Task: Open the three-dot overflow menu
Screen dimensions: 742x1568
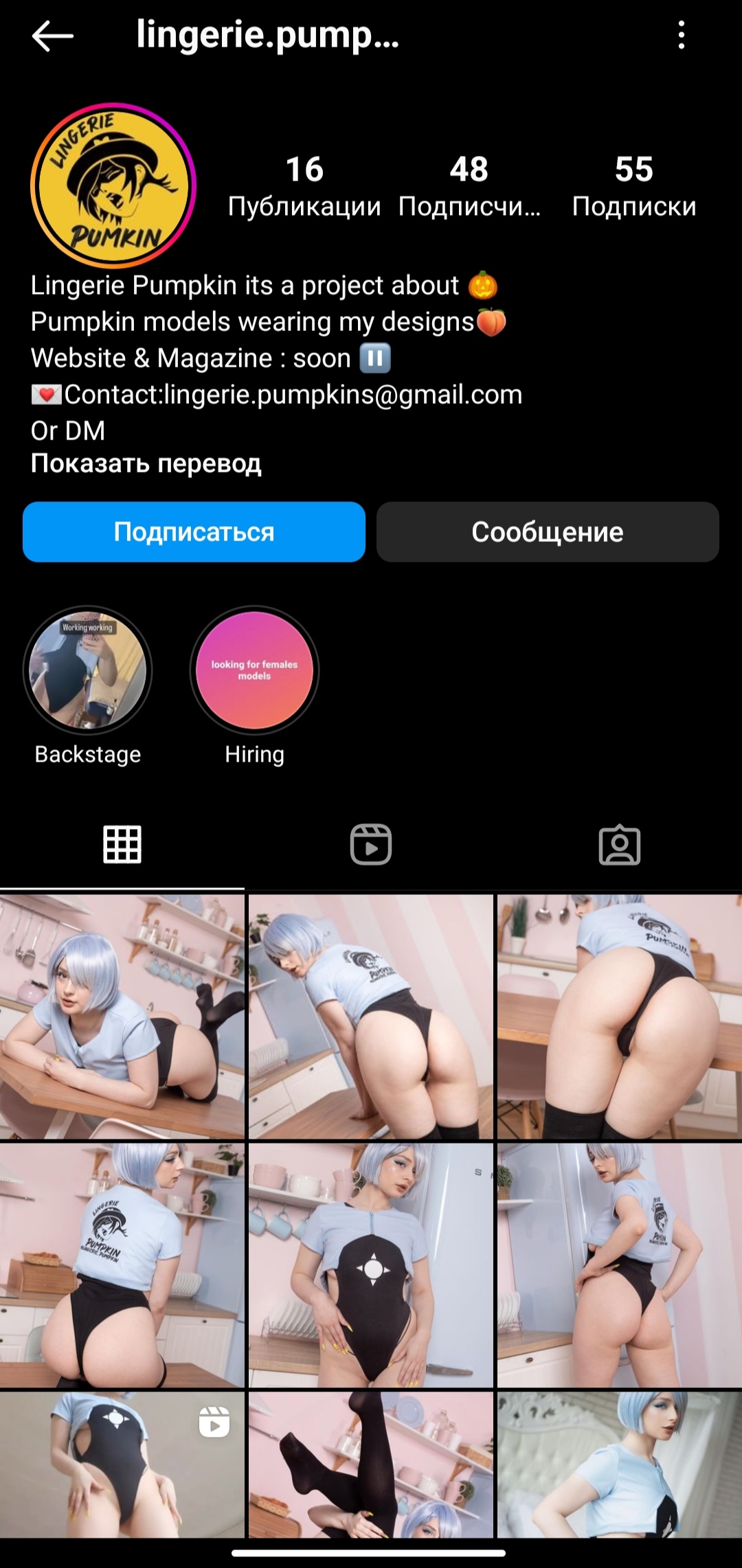Action: point(681,35)
